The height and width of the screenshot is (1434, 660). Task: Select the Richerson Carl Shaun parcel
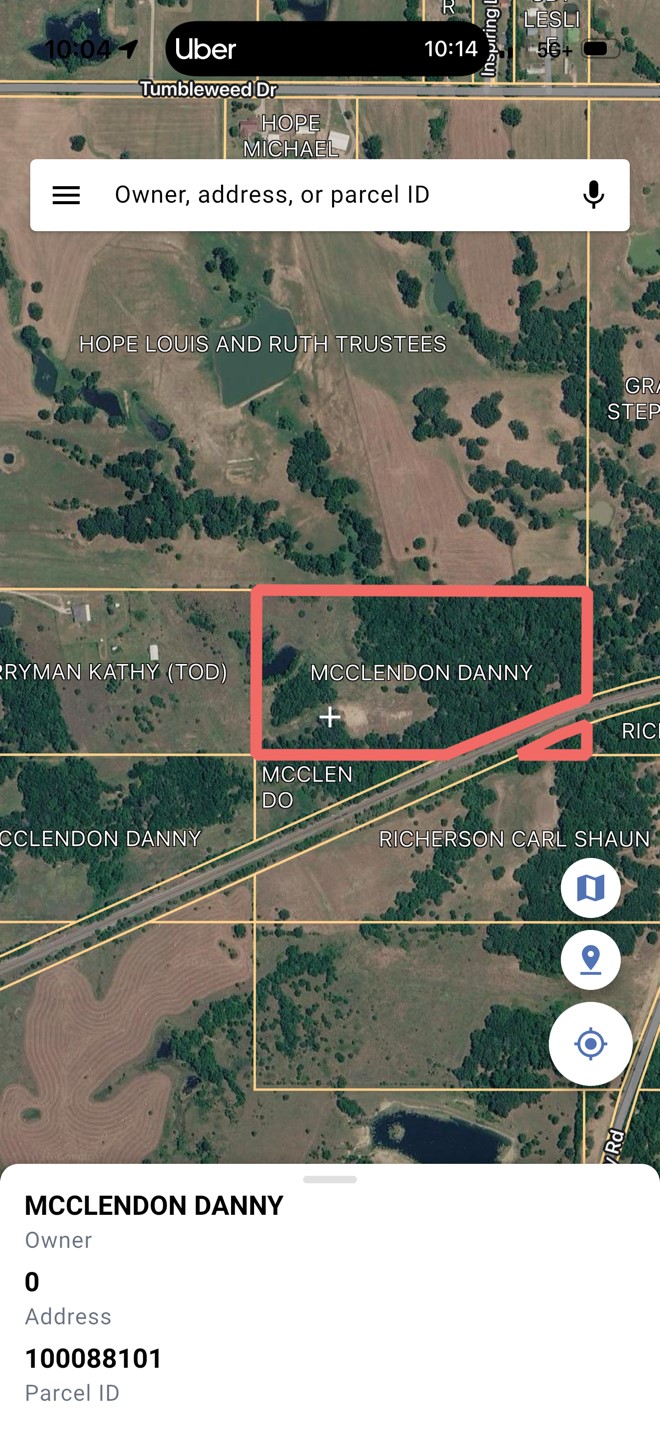point(514,839)
